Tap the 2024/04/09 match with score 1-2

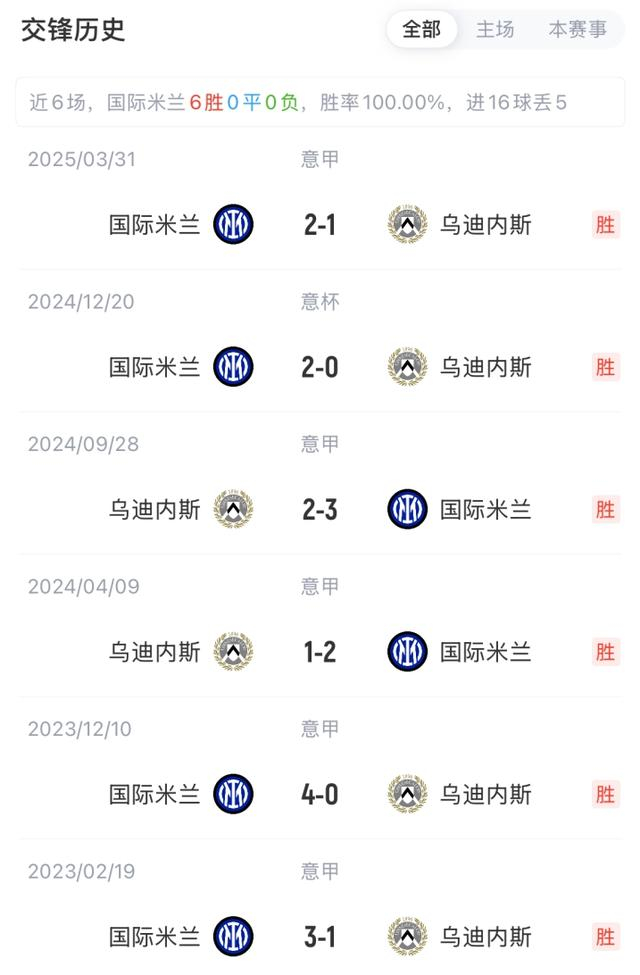320,652
